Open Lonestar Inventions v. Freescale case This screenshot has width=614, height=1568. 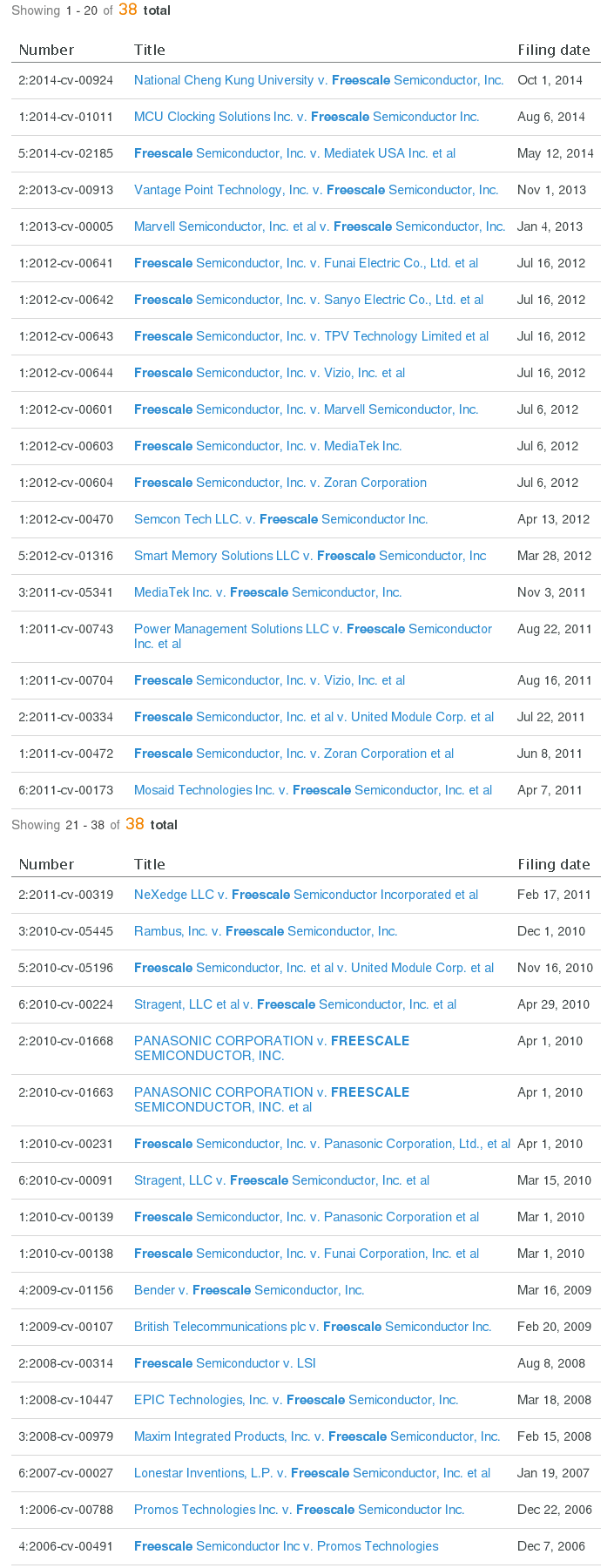[x=312, y=1473]
